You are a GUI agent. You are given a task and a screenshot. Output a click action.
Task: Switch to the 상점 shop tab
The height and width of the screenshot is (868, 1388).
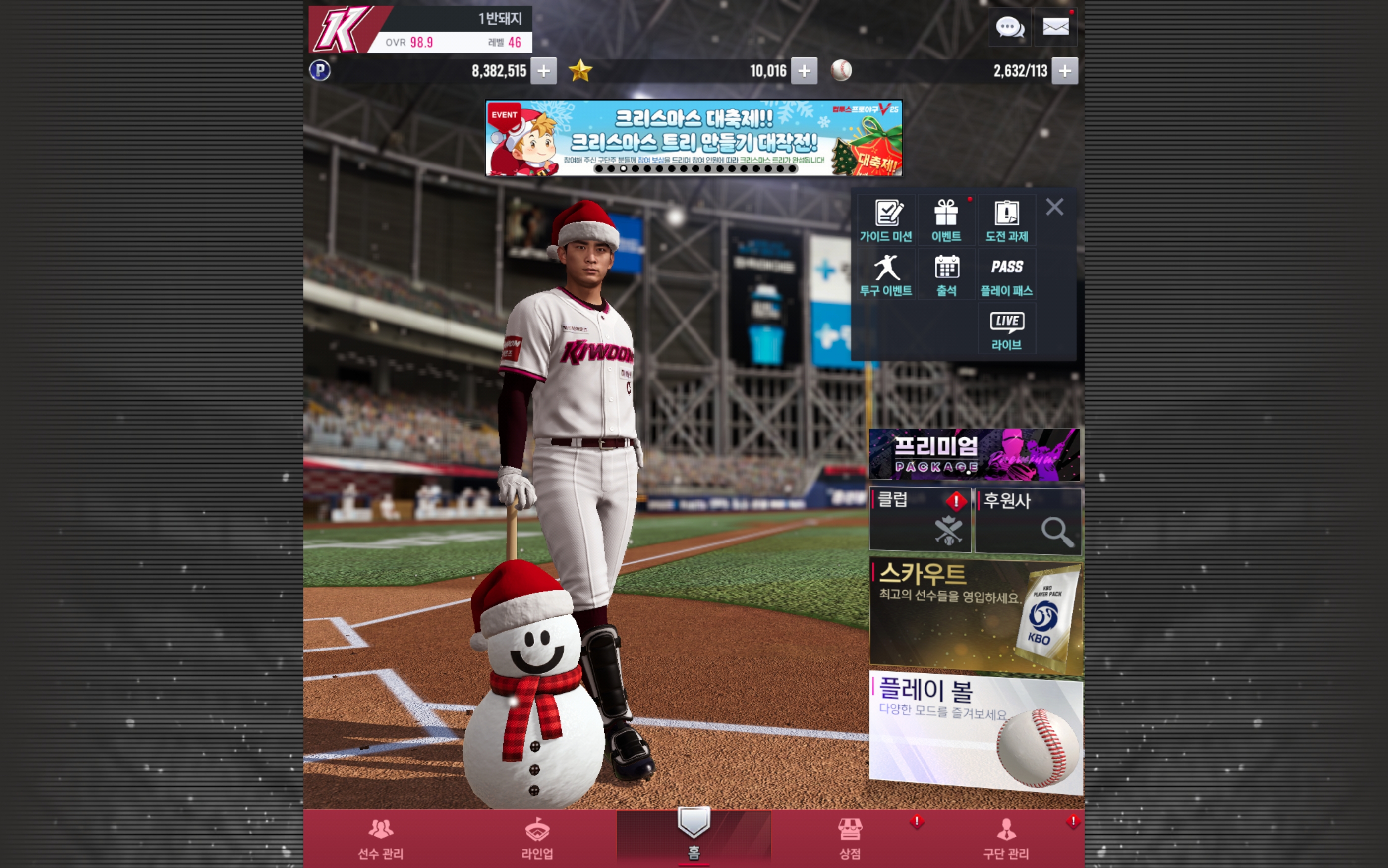(849, 838)
